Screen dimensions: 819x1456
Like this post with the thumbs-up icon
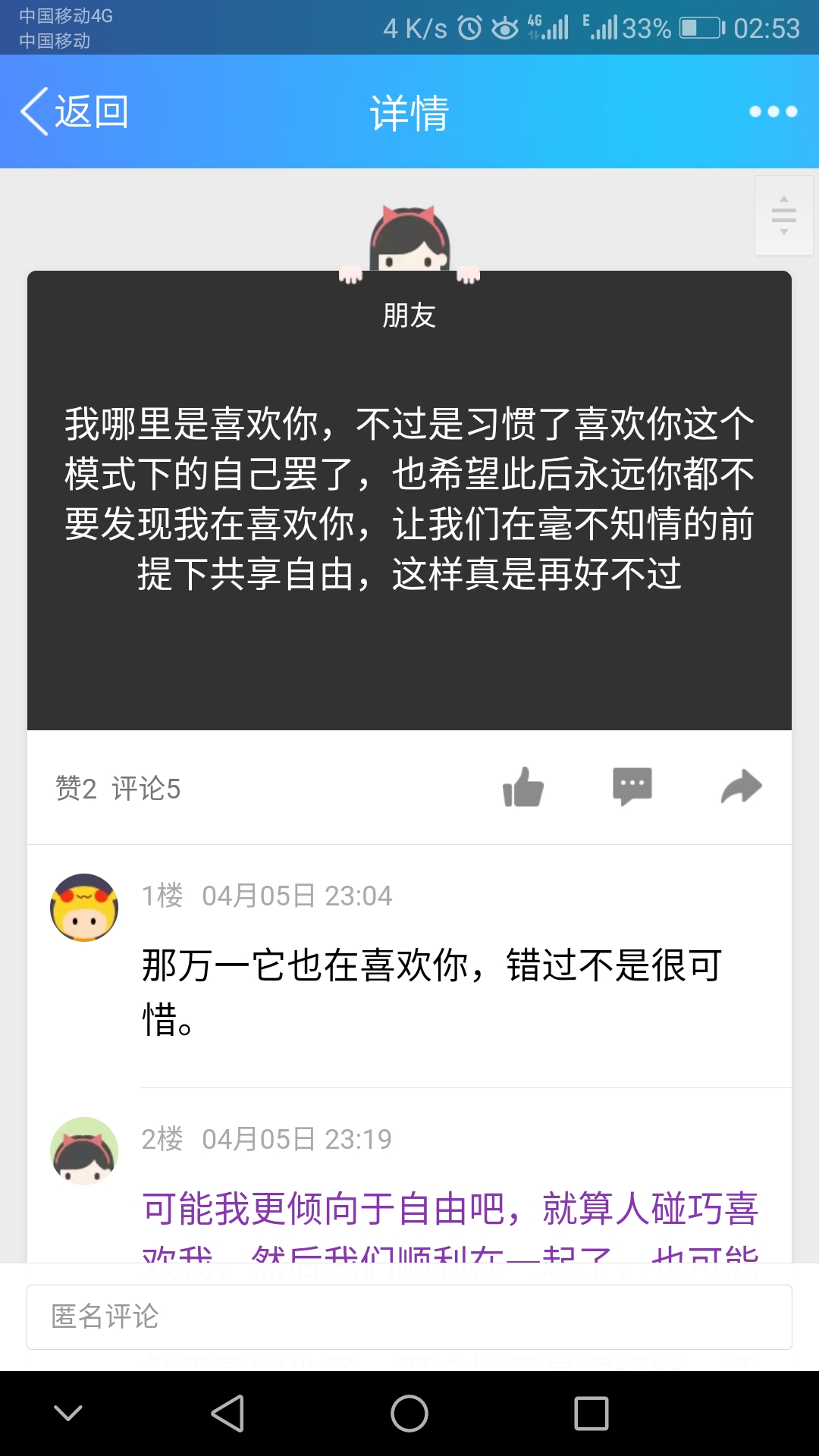click(523, 786)
